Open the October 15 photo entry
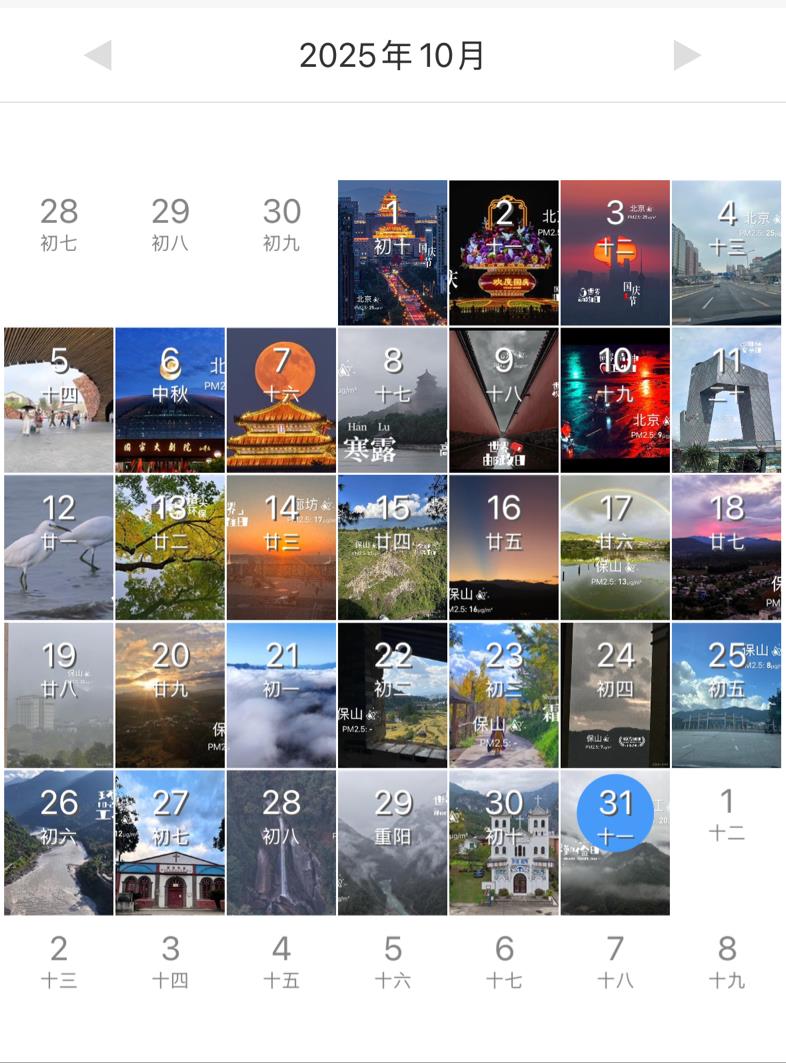This screenshot has width=786, height=1063. [392, 547]
